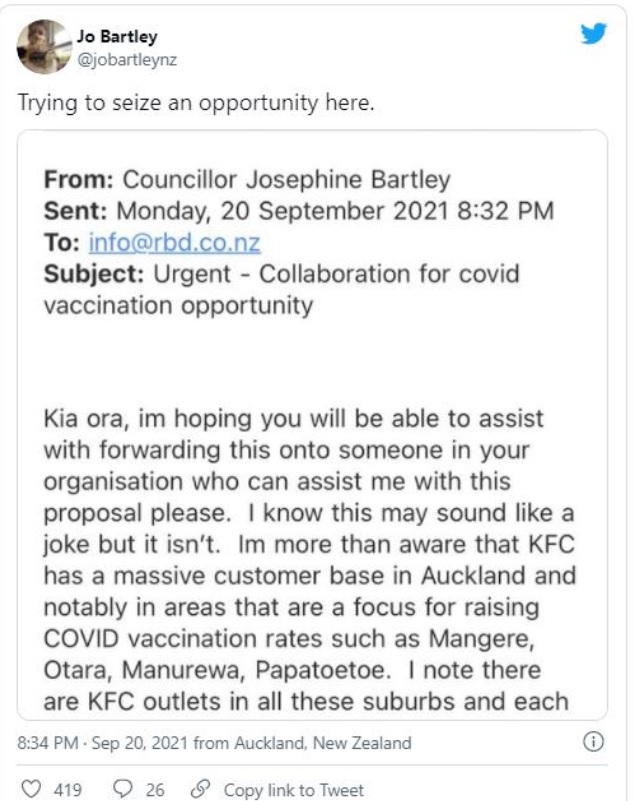Reply via the comment bubble icon

(125, 790)
